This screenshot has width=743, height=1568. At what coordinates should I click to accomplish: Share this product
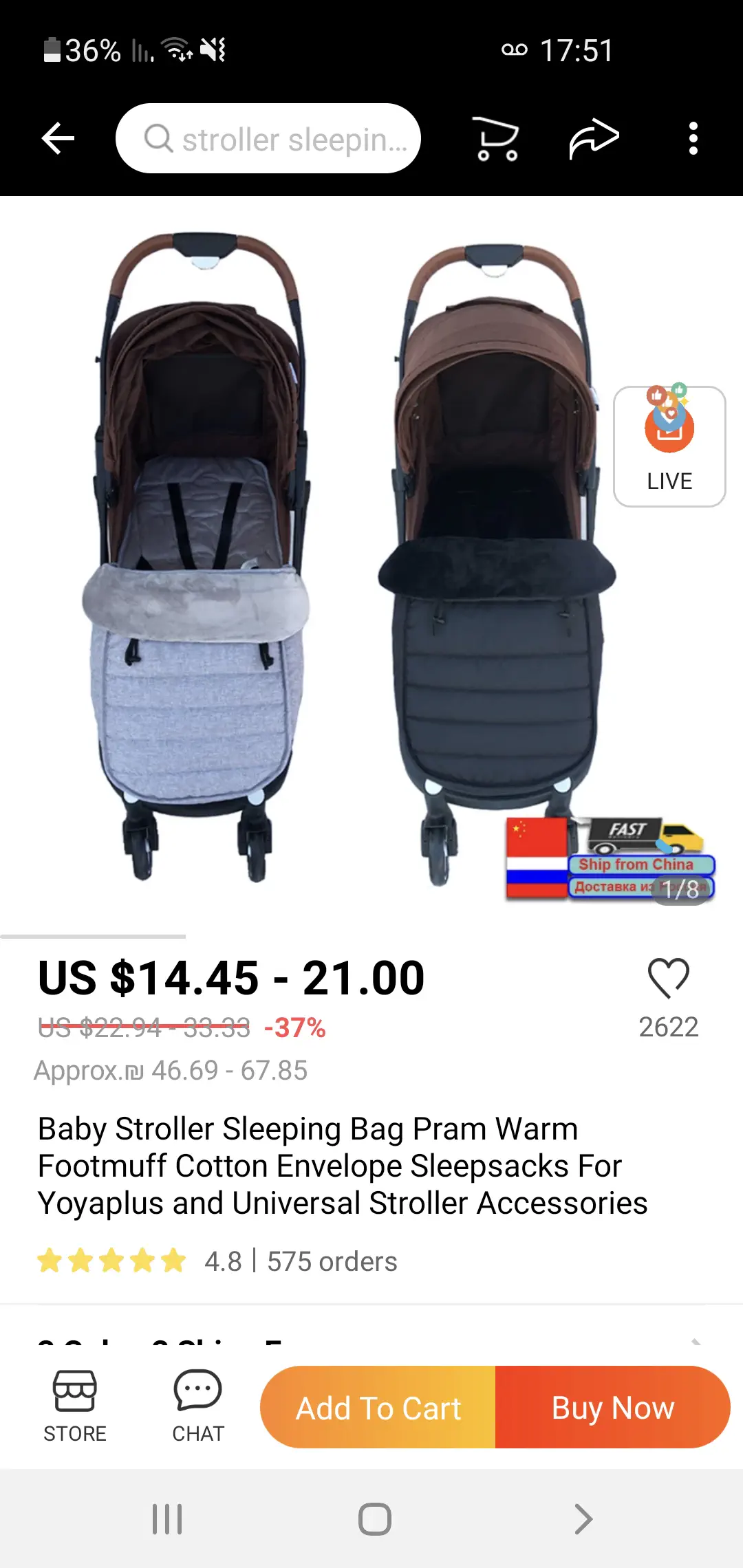click(x=594, y=138)
